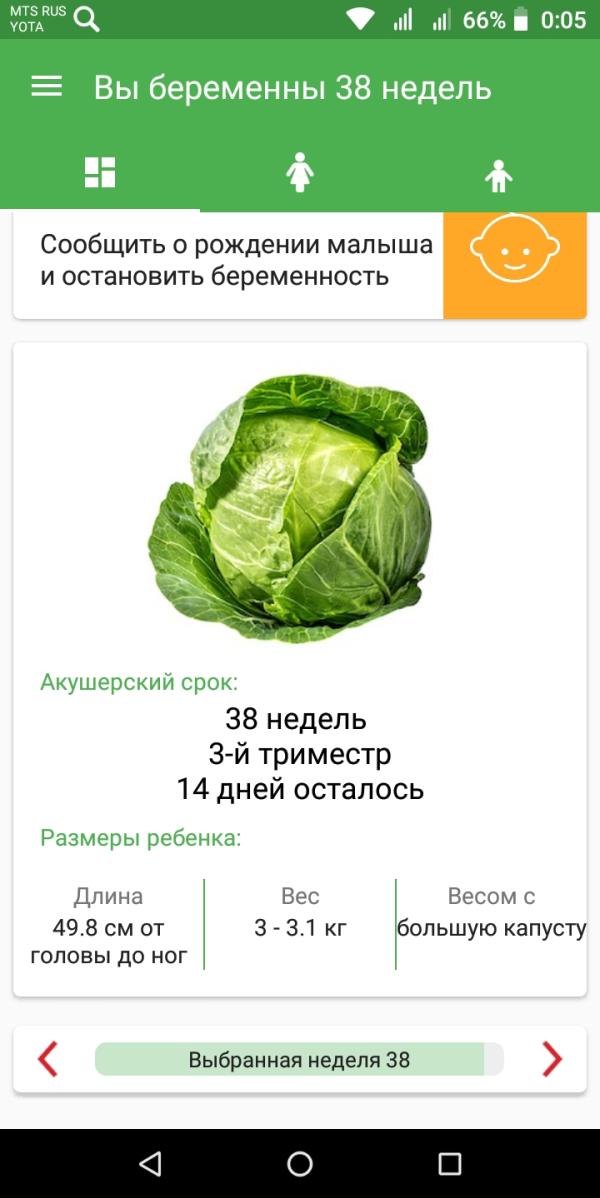Viewport: 600px width, 1198px height.
Task: Go to the next week
Action: (552, 1059)
